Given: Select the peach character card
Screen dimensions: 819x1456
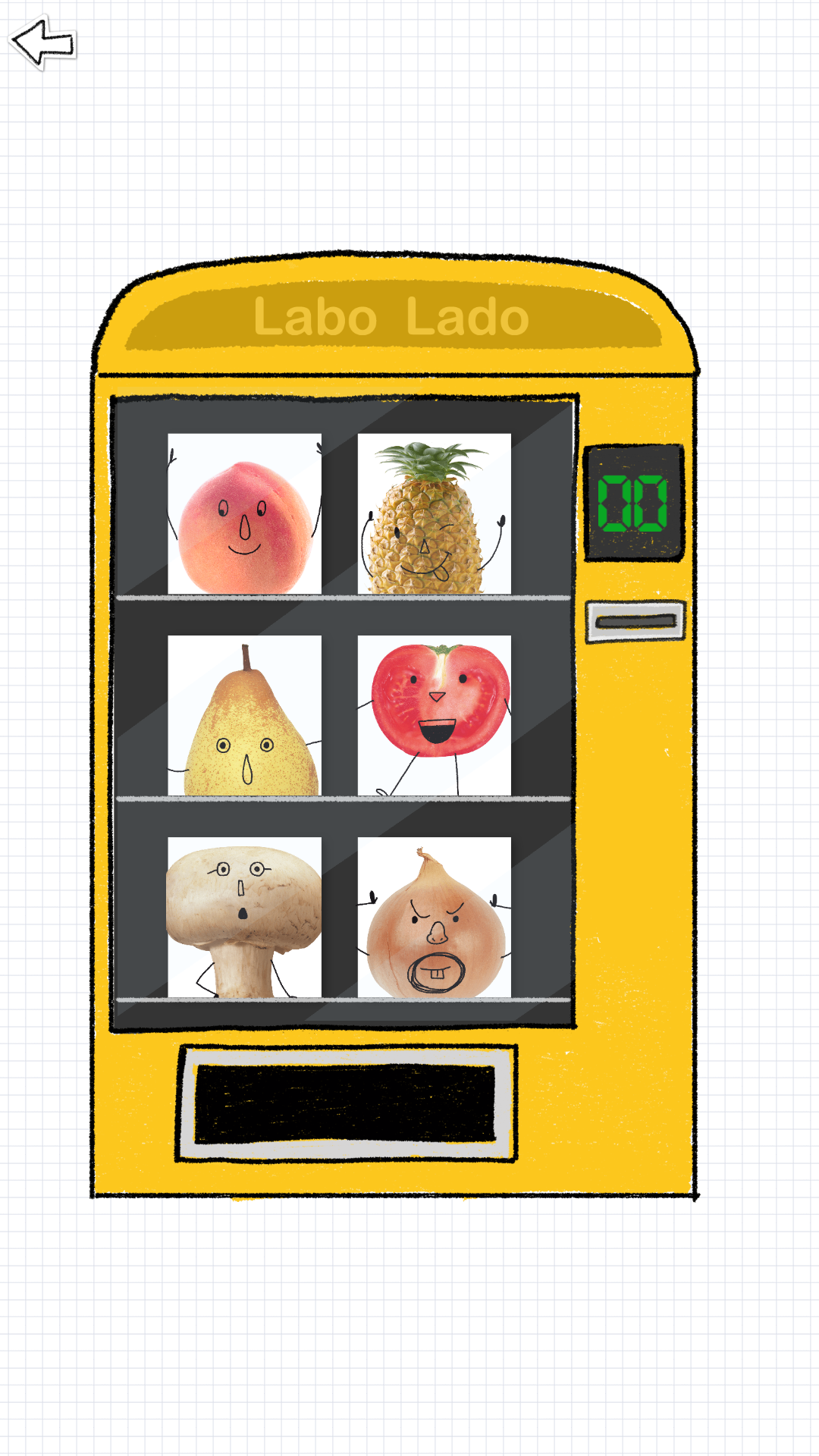Looking at the screenshot, I should click(244, 513).
